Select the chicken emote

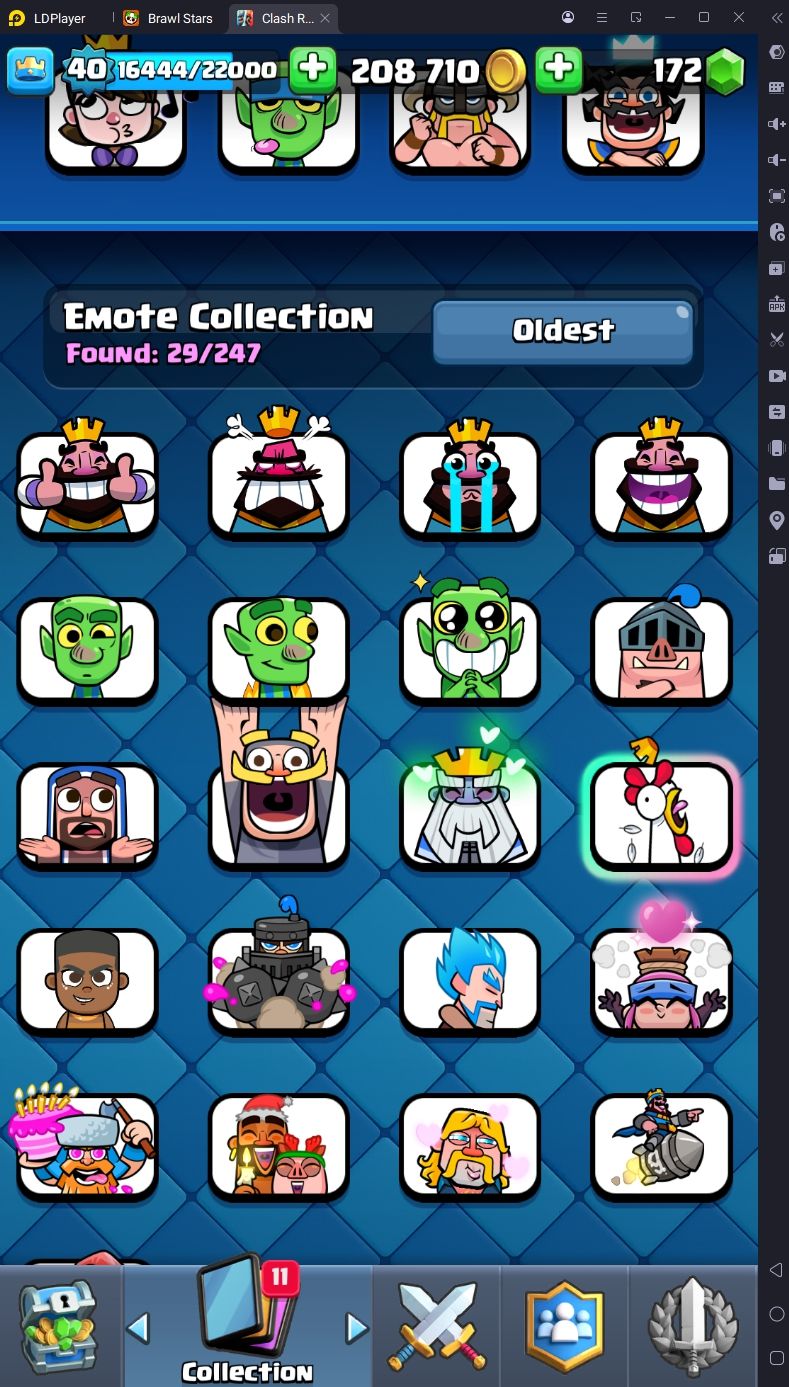pos(661,815)
